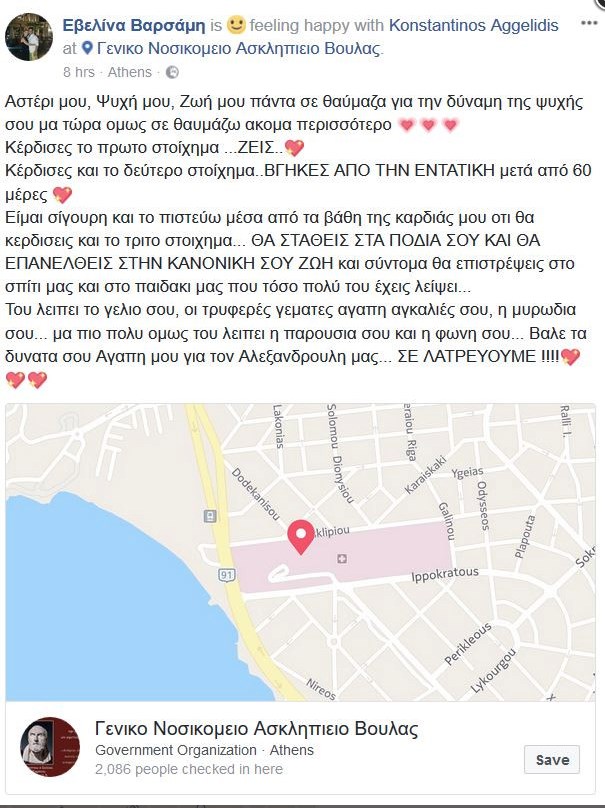
Task: Open the 8 hrs post timestamp
Action: click(x=79, y=72)
